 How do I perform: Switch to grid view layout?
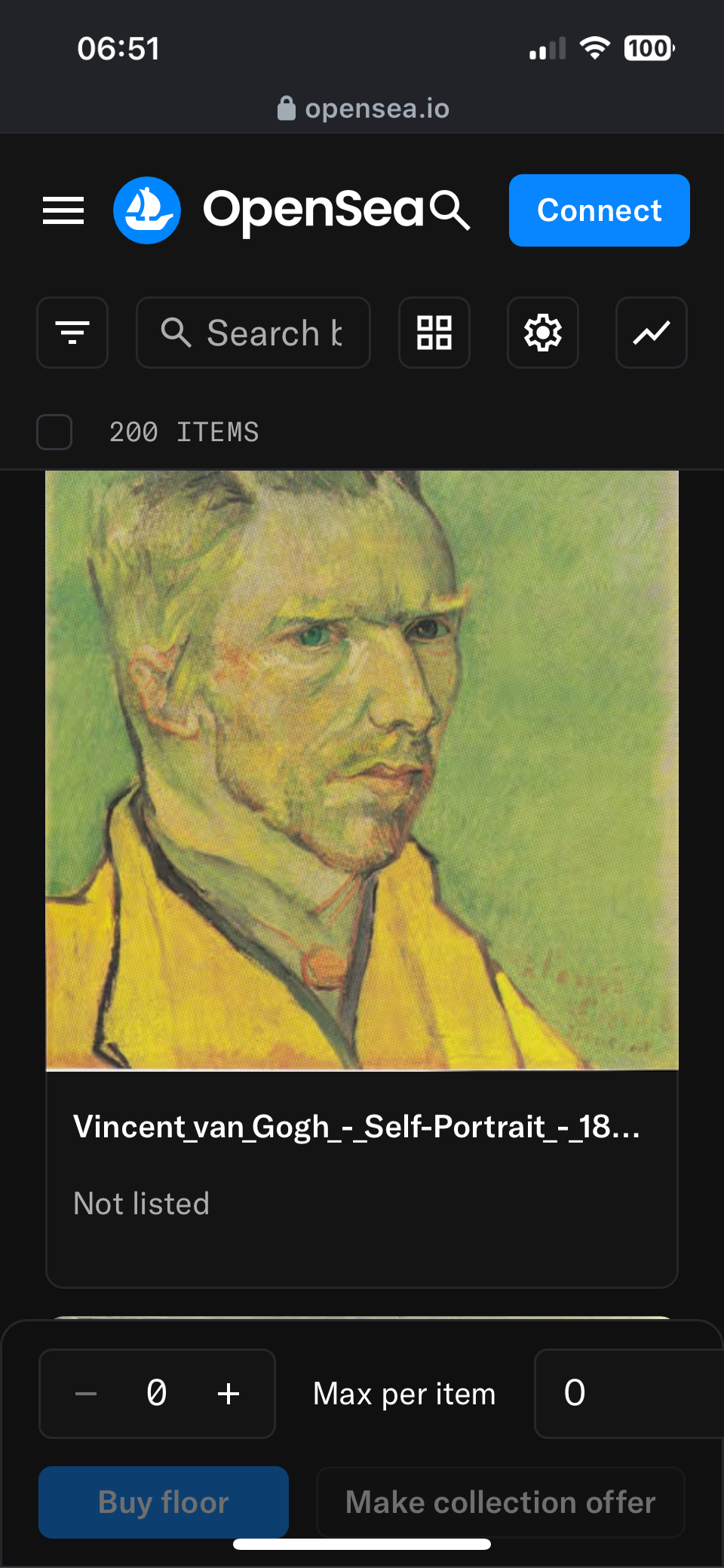coord(434,333)
